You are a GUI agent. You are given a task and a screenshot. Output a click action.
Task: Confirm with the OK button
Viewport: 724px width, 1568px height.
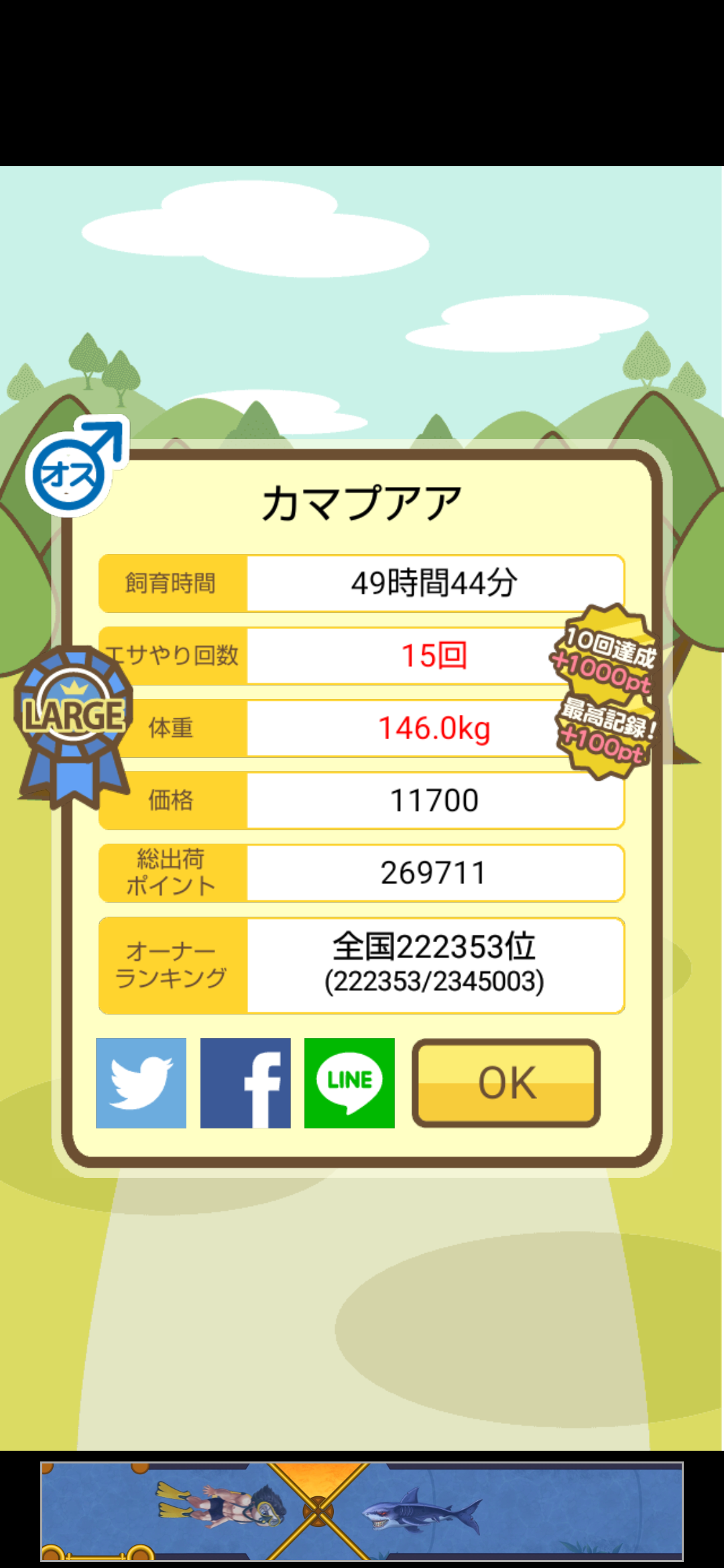[506, 1083]
